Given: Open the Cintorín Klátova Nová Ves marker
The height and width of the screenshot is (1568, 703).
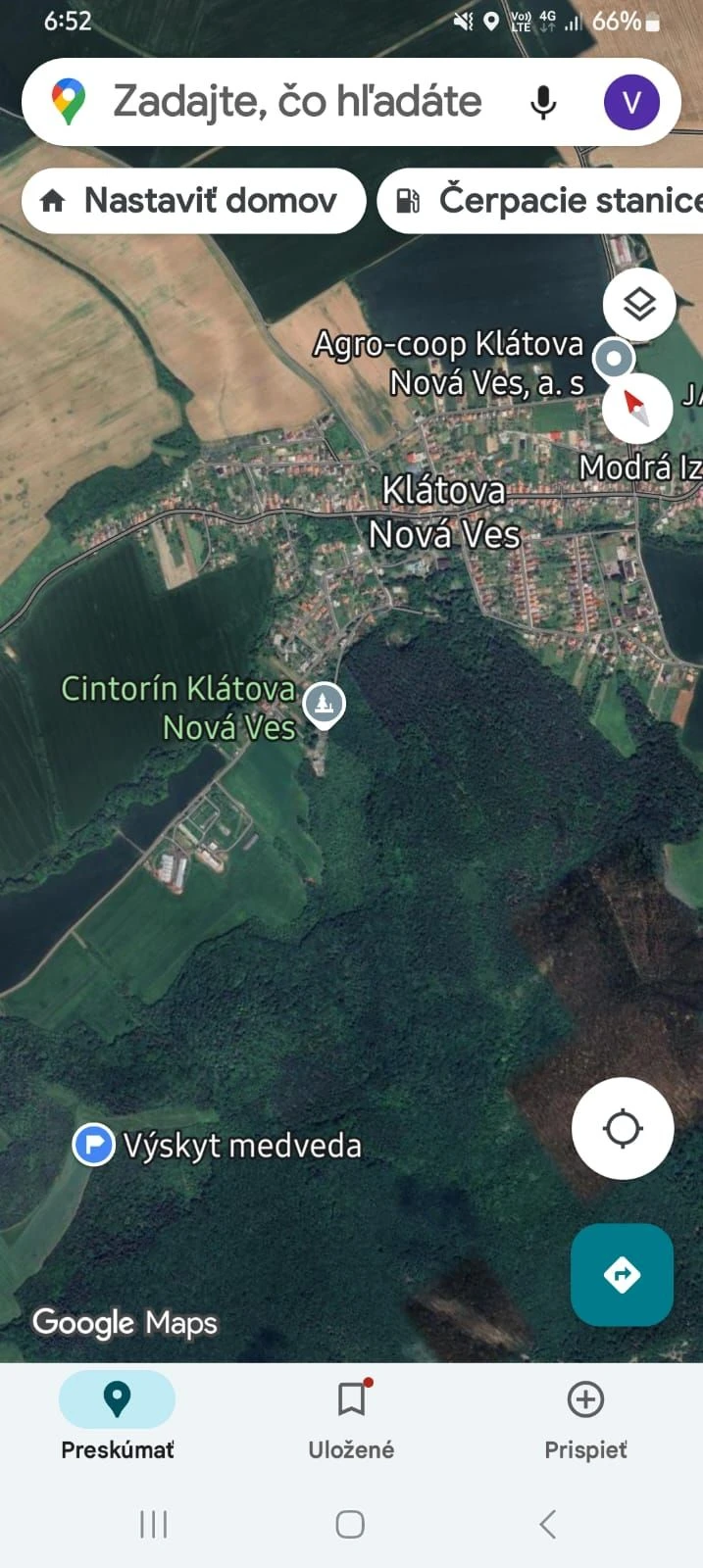Looking at the screenshot, I should coord(324,704).
